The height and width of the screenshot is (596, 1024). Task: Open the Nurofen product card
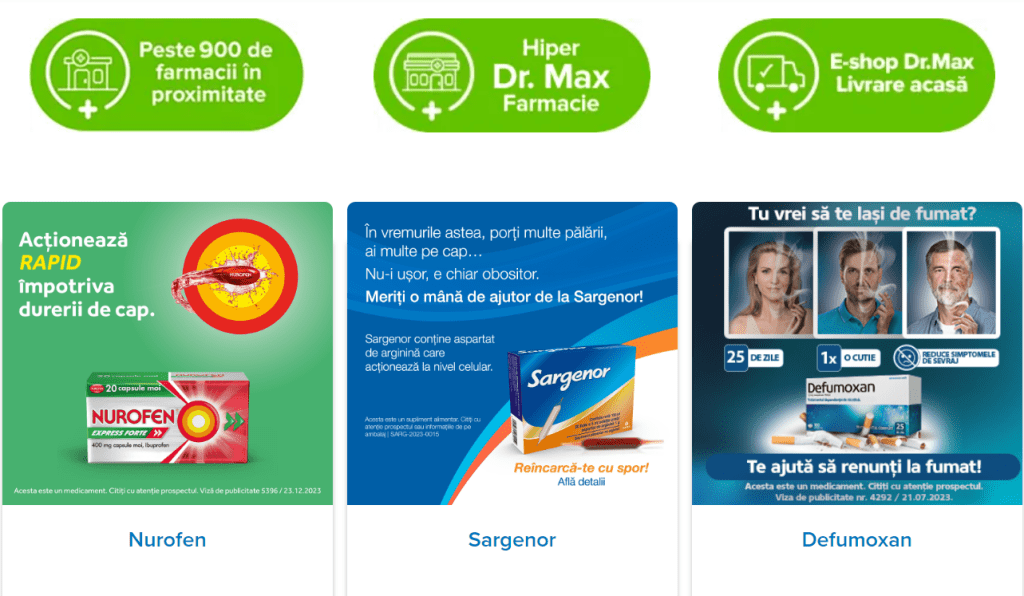pos(167,353)
